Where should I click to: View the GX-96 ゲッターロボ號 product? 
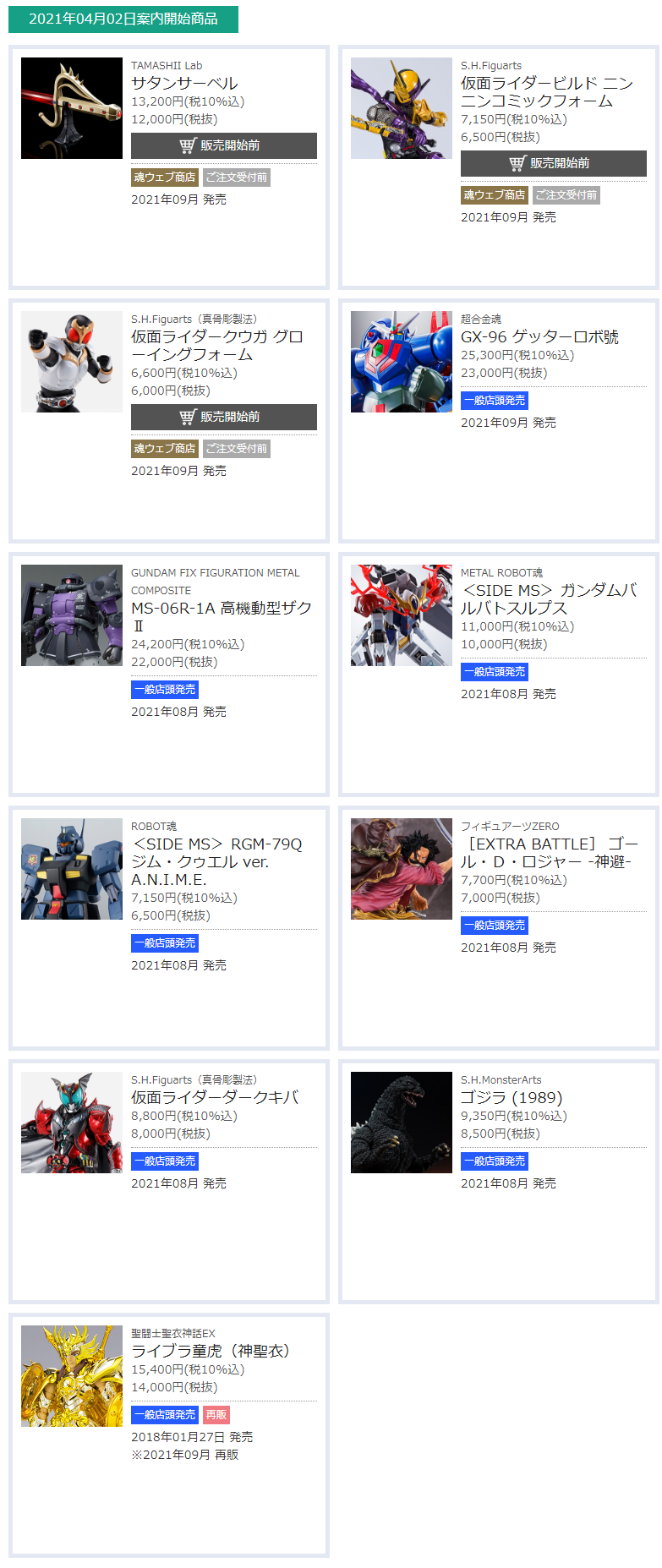coord(539,337)
